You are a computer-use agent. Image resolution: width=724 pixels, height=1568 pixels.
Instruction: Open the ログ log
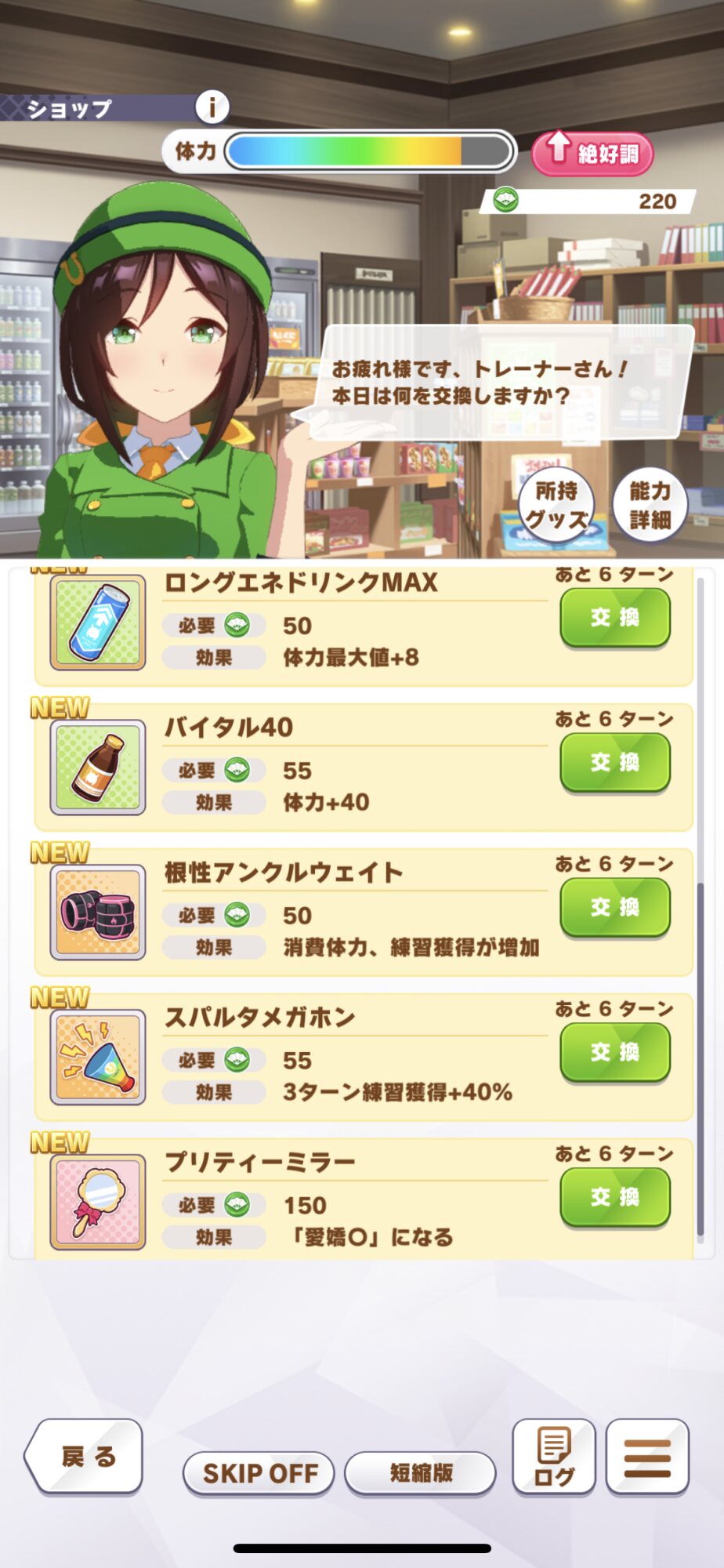pos(554,1457)
